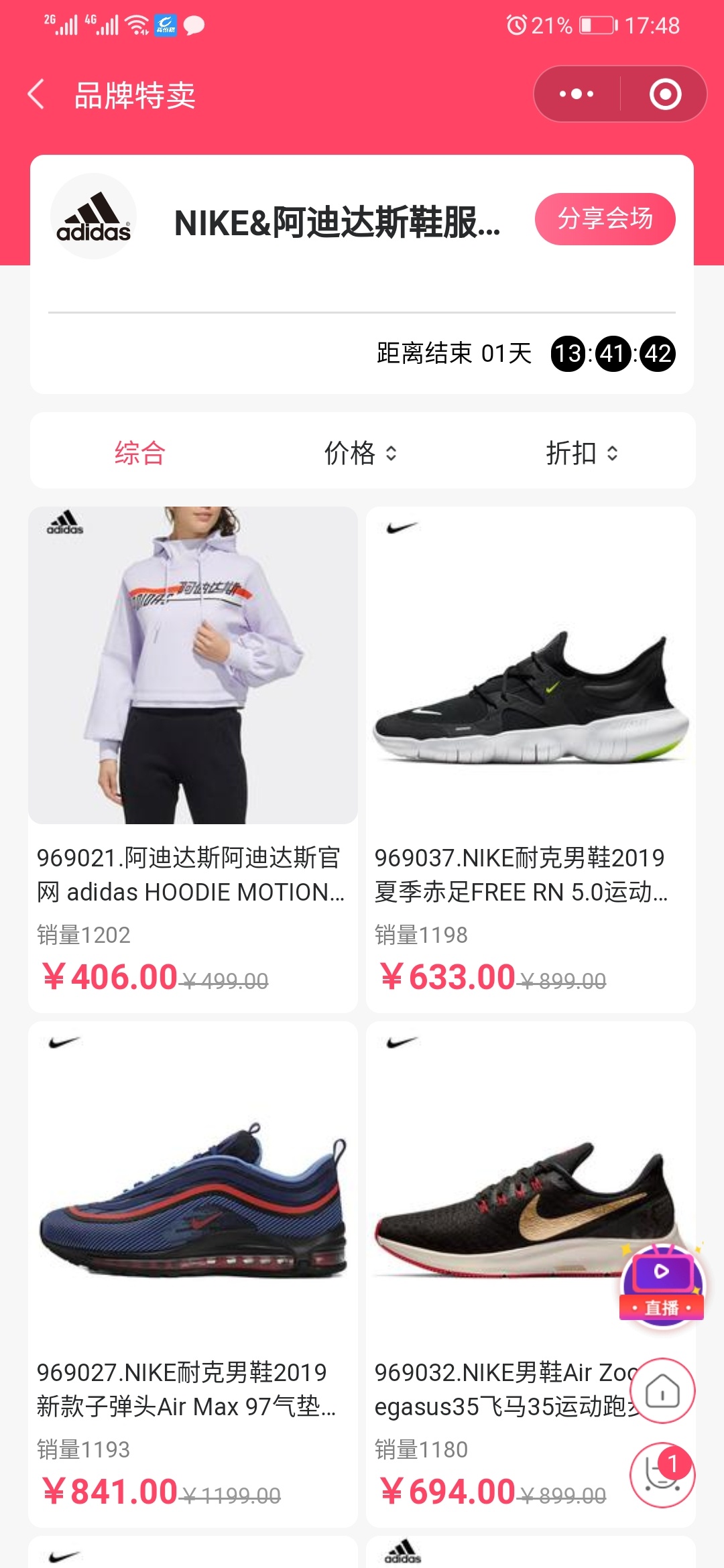Viewport: 724px width, 1568px height.
Task: Open the shopping cart with one item
Action: [661, 1476]
